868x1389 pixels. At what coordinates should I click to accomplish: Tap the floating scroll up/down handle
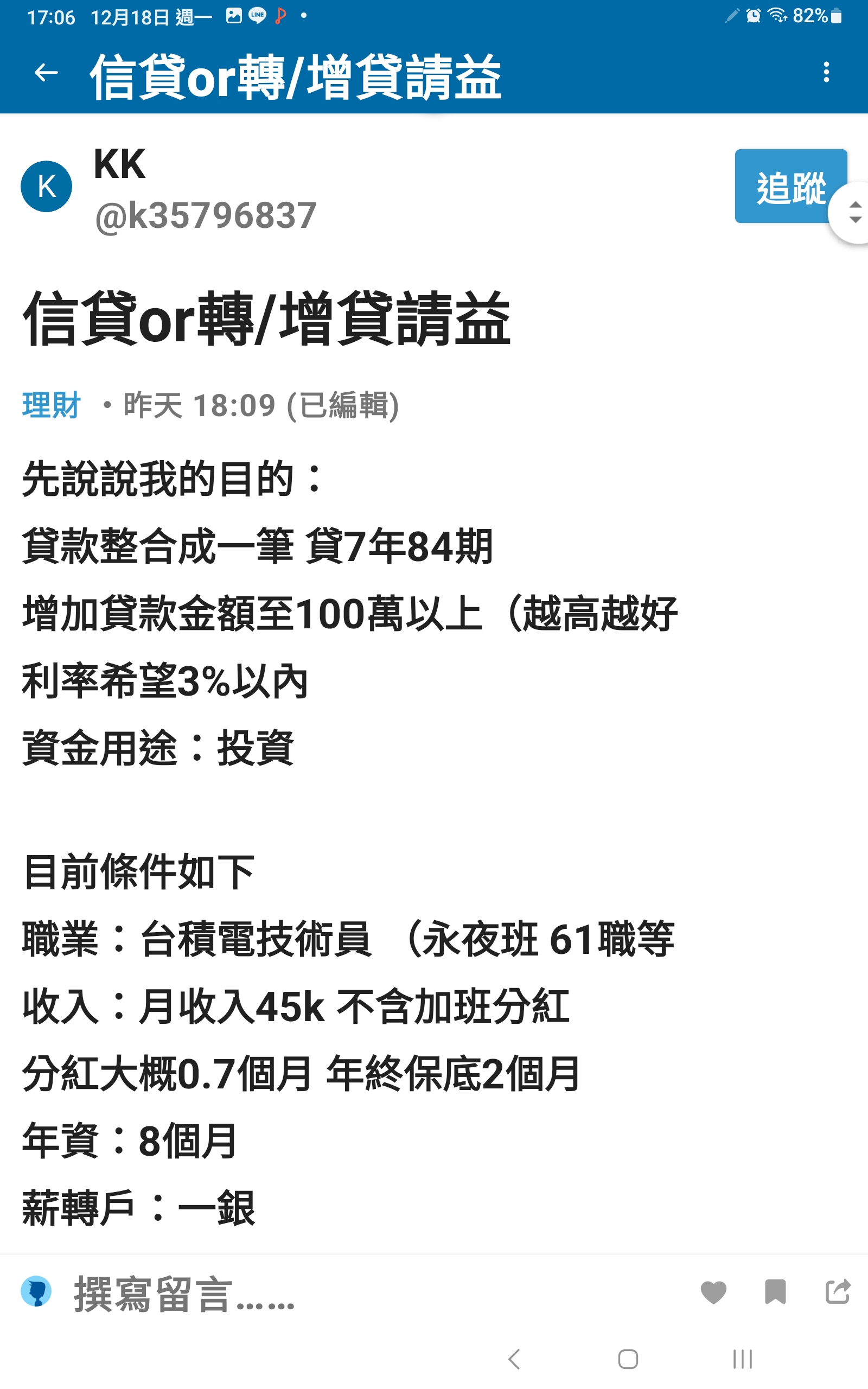(x=853, y=212)
